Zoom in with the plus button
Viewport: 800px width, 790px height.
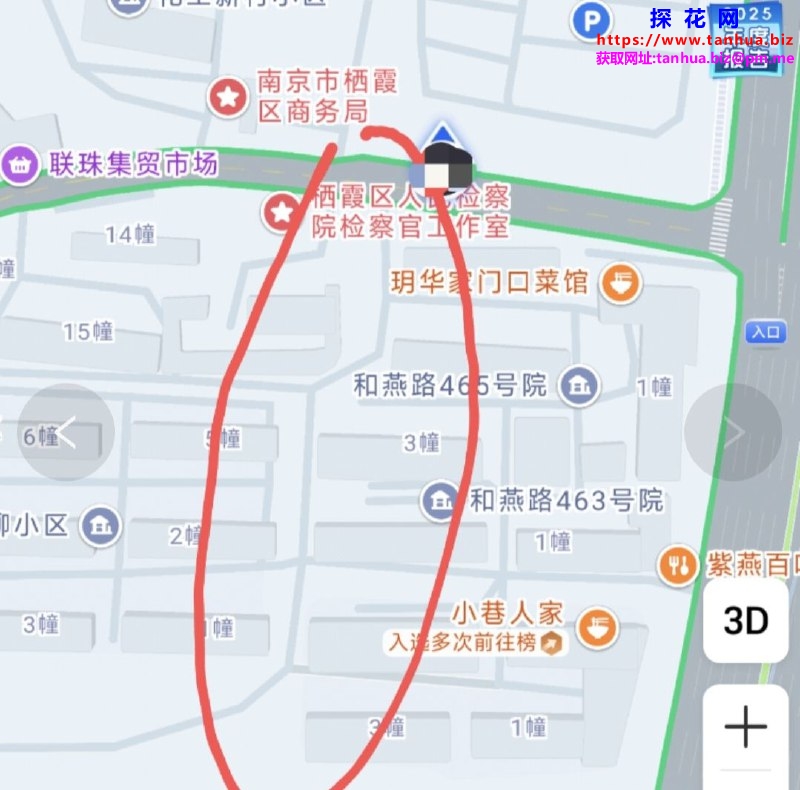click(745, 727)
